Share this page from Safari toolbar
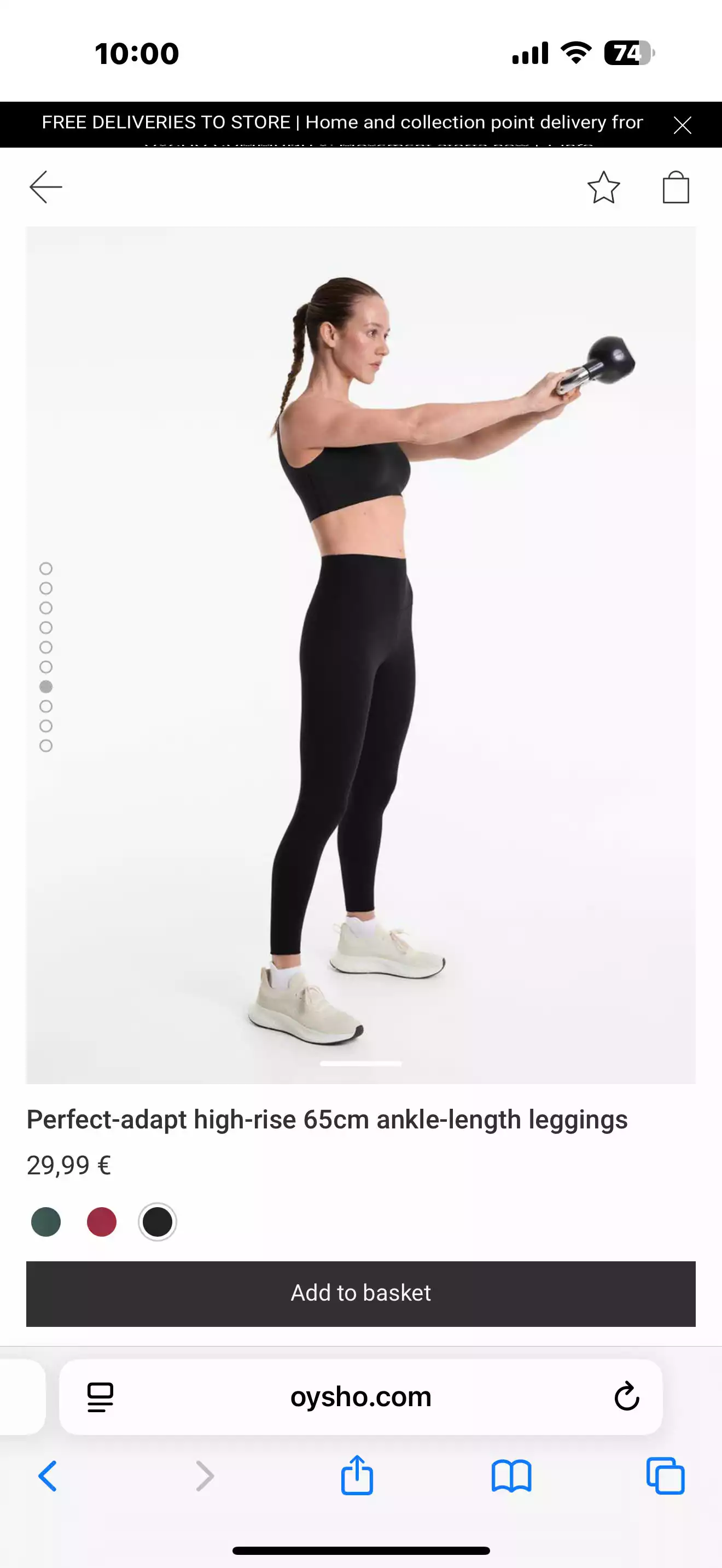Image resolution: width=722 pixels, height=1568 pixels. pos(357,1476)
